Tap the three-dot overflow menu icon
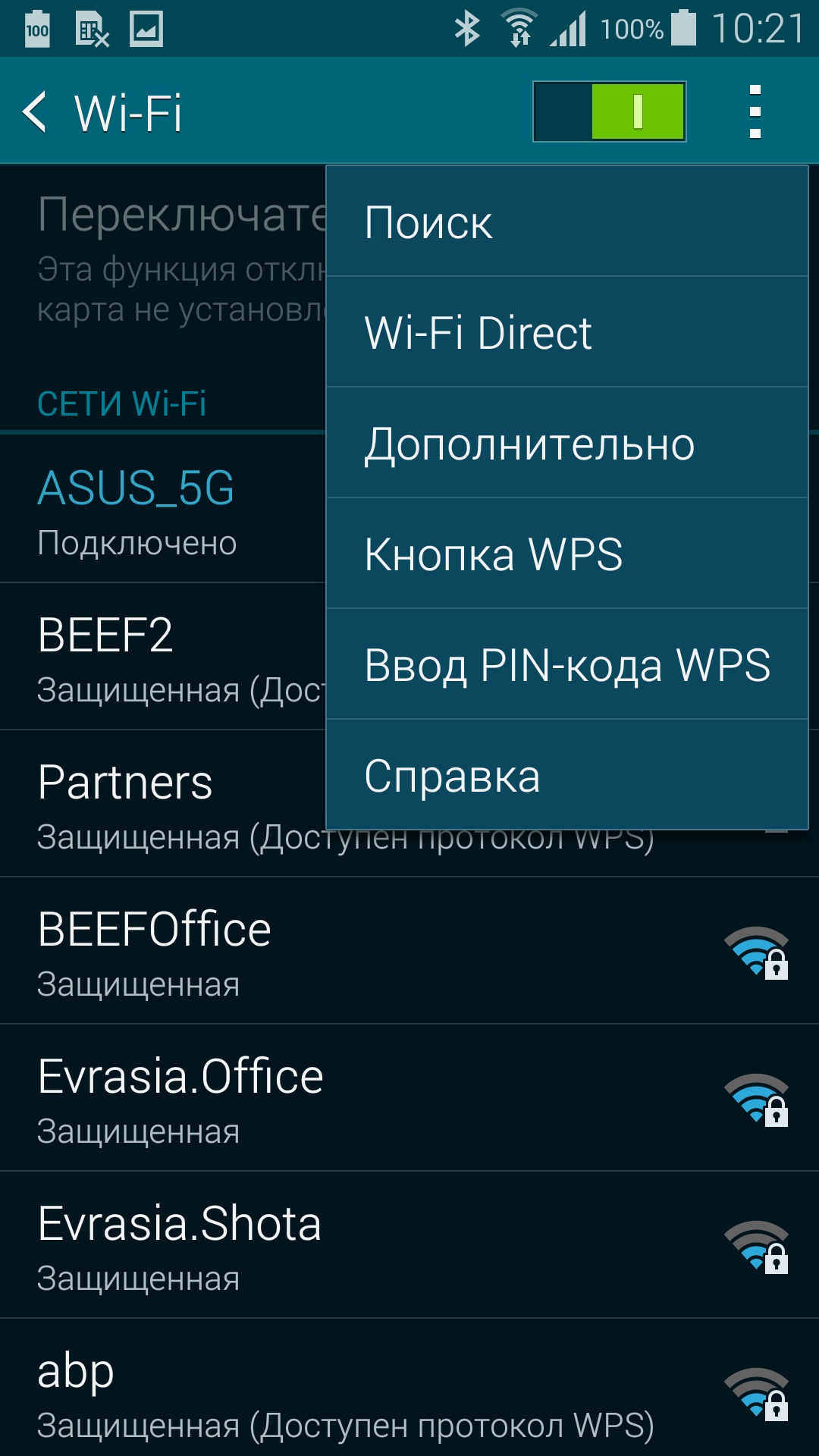This screenshot has height=1456, width=819. click(x=755, y=112)
